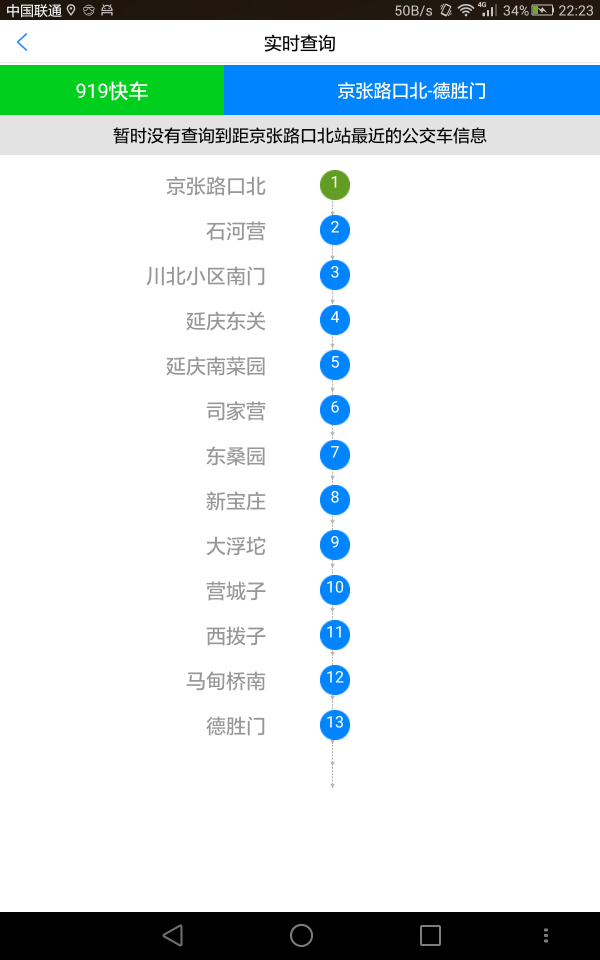Open the recent apps view
The height and width of the screenshot is (960, 600).
point(430,935)
